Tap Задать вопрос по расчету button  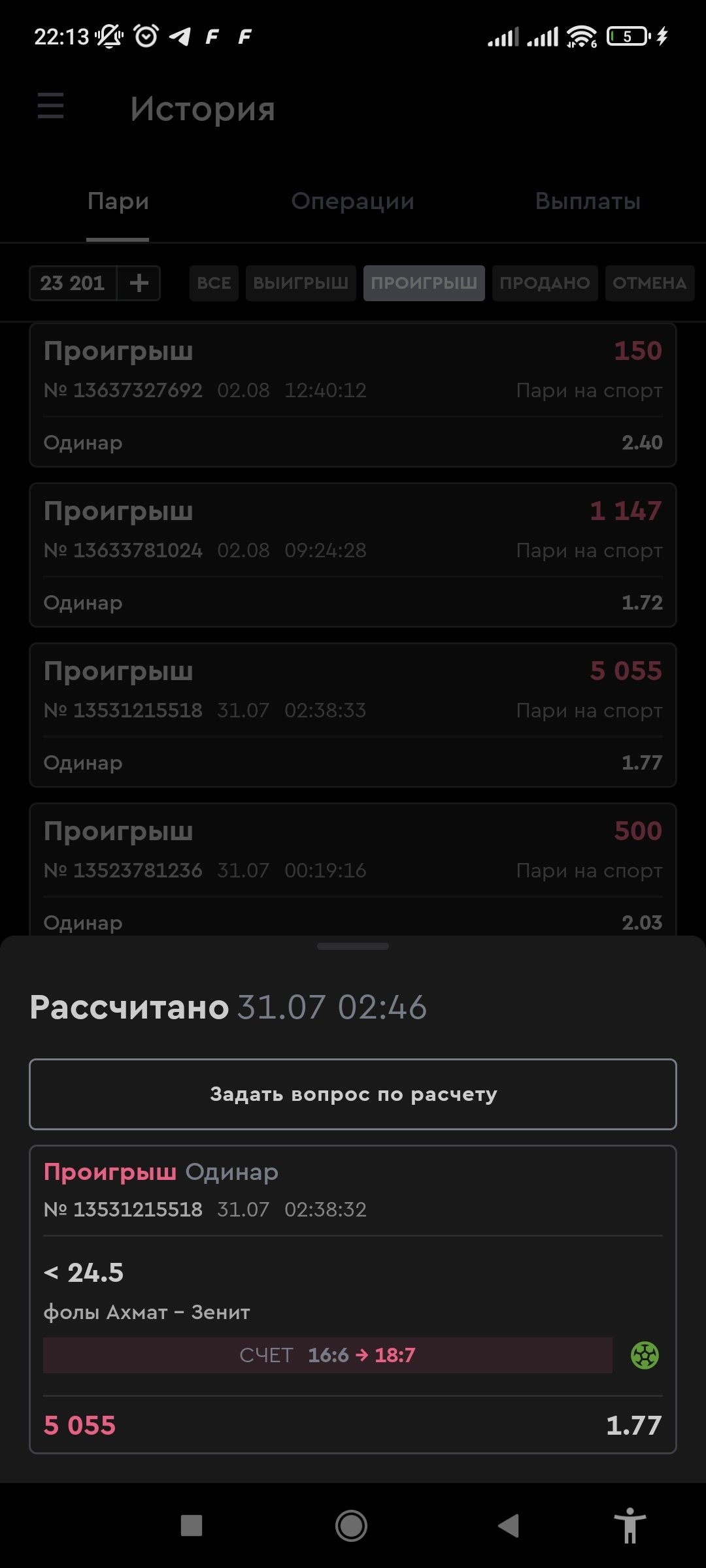tap(353, 1094)
